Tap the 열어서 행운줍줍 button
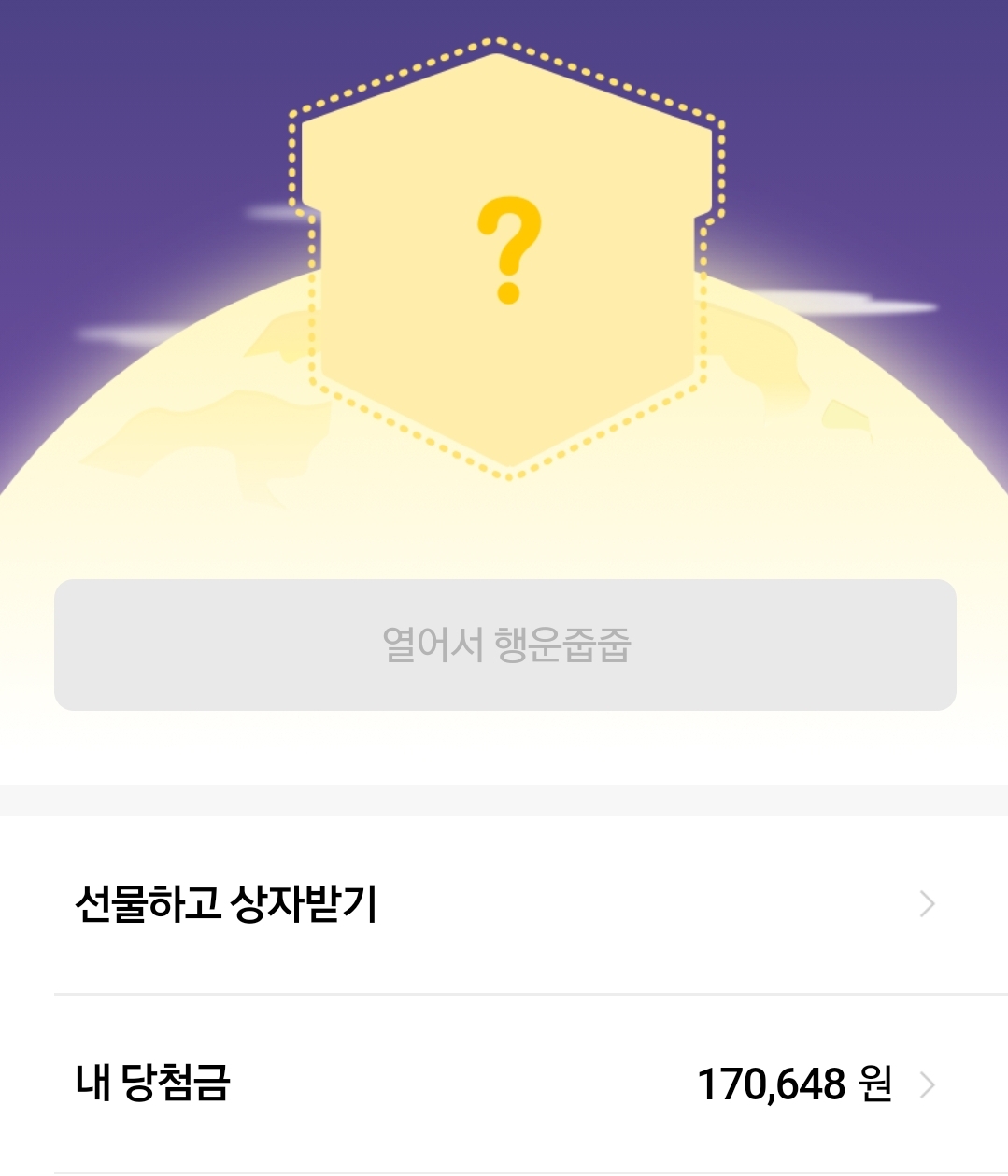This screenshot has height=1176, width=1008. 505,645
